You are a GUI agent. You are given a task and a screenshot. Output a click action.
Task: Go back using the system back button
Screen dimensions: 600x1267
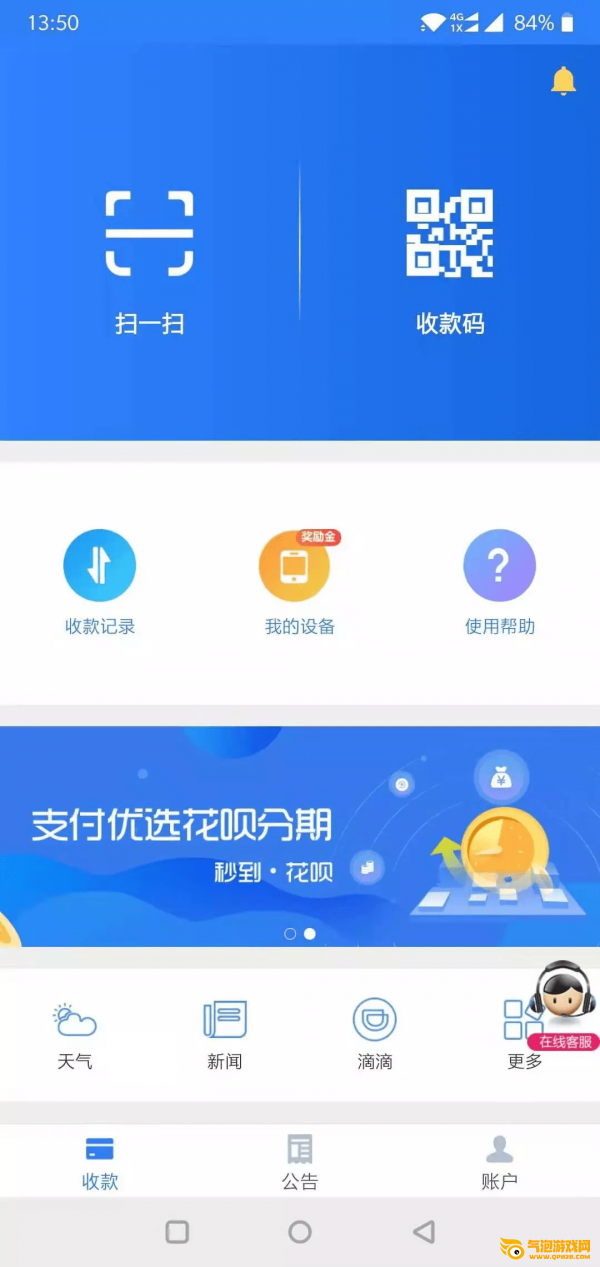tap(424, 1232)
